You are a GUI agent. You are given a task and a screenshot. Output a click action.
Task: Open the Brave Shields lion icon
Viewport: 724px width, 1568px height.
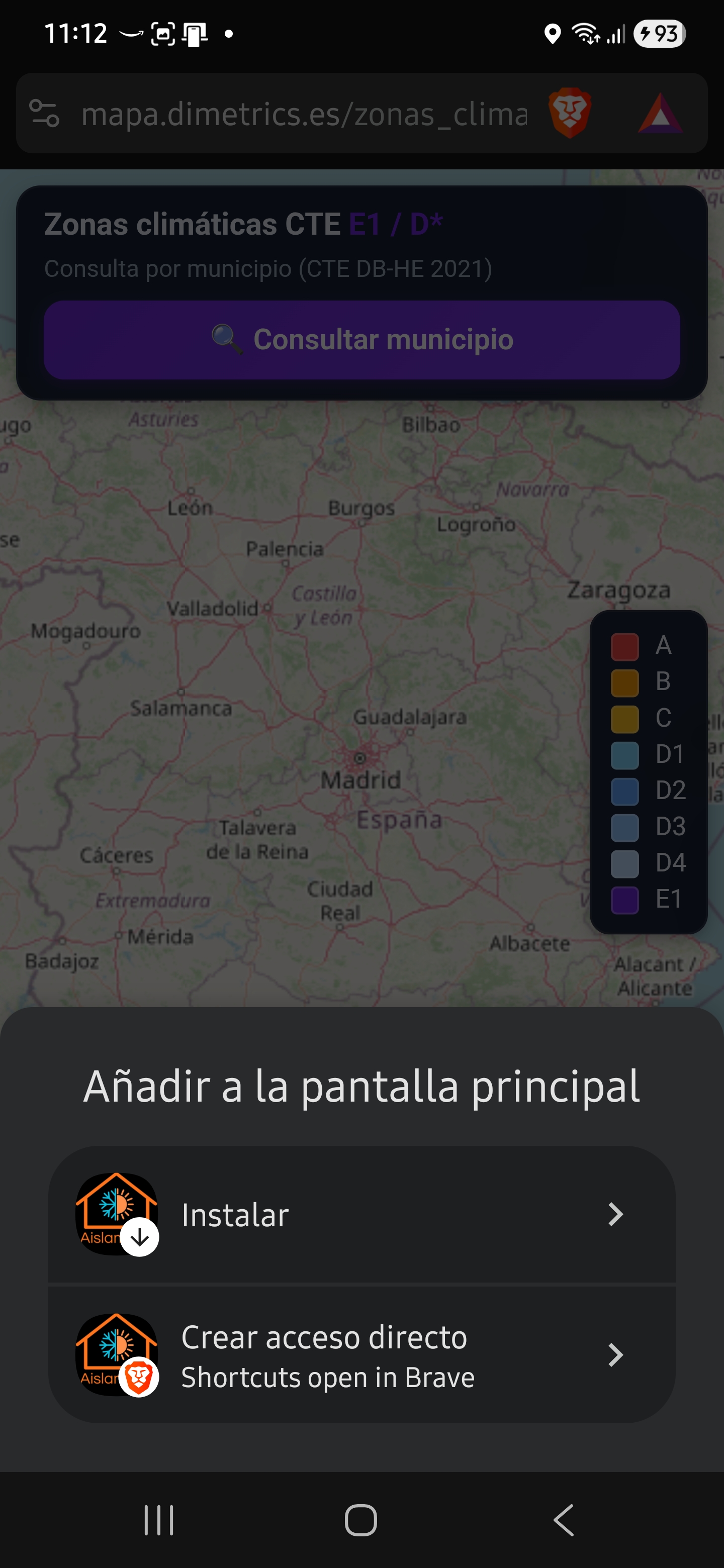pyautogui.click(x=569, y=113)
